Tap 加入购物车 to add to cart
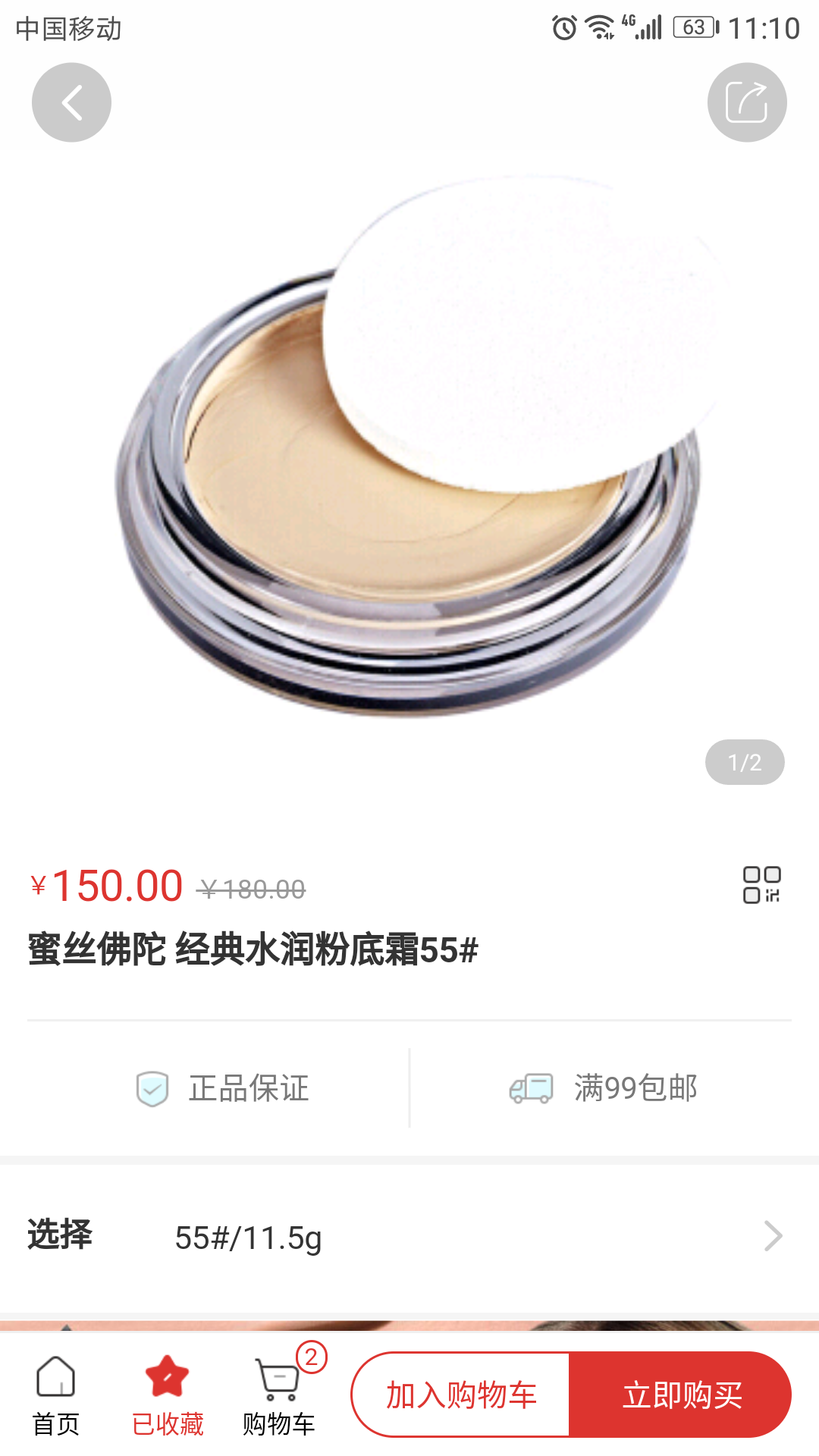Image resolution: width=819 pixels, height=1456 pixels. click(x=461, y=1395)
